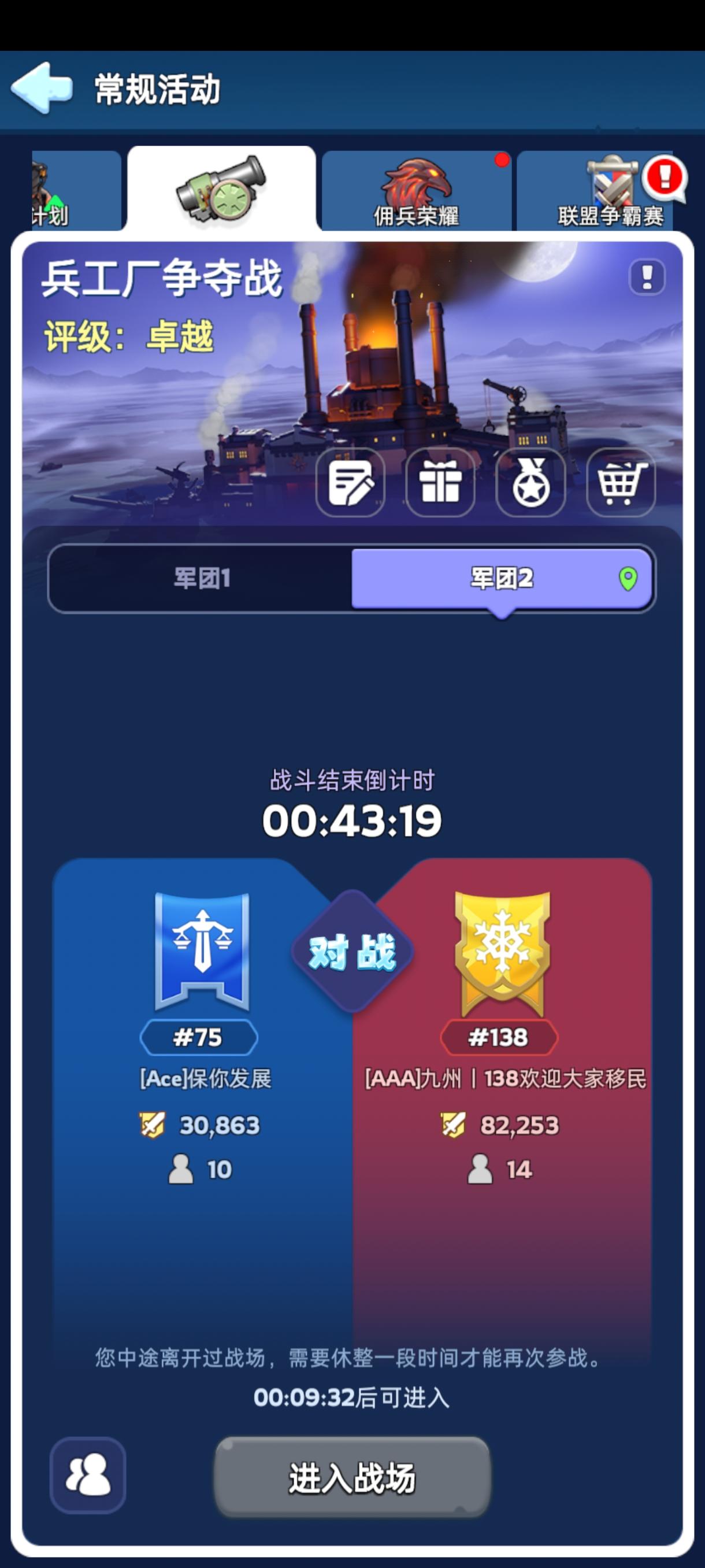705x1568 pixels.
Task: Open the battle log notes icon
Action: coord(351,485)
